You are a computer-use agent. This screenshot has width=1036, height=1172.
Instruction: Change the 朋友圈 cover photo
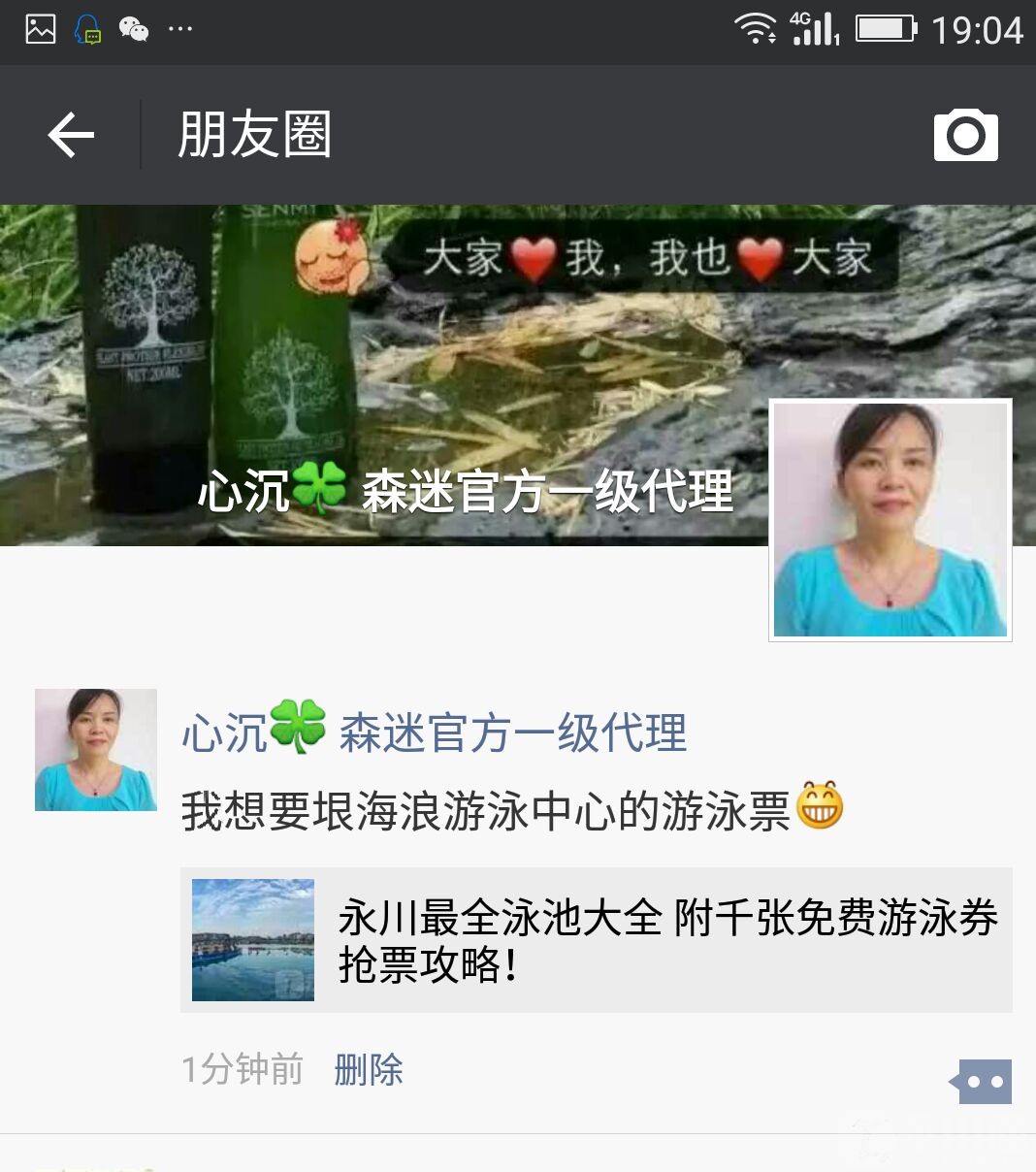(388, 369)
